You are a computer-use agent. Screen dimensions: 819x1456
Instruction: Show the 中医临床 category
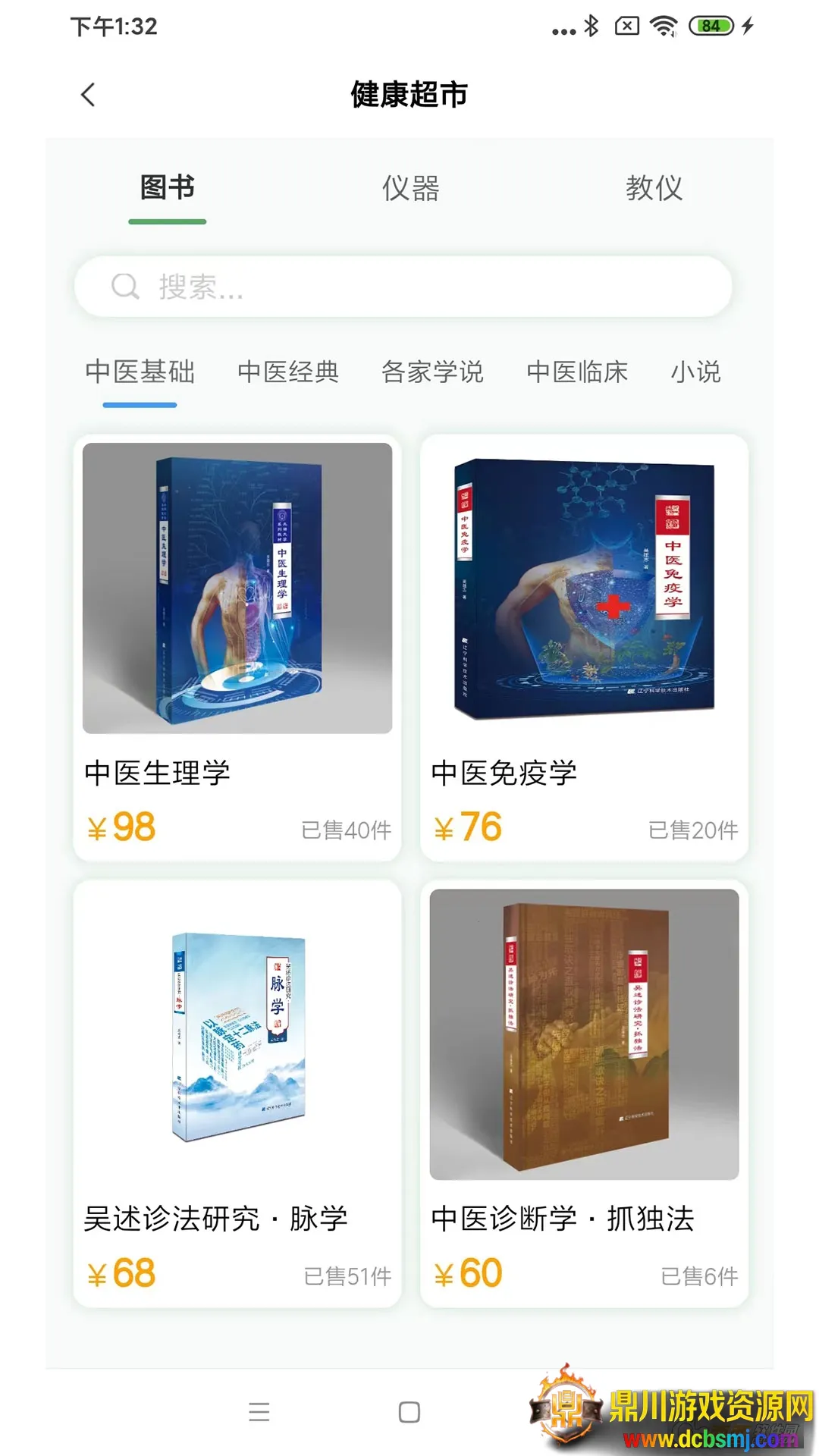tap(577, 372)
